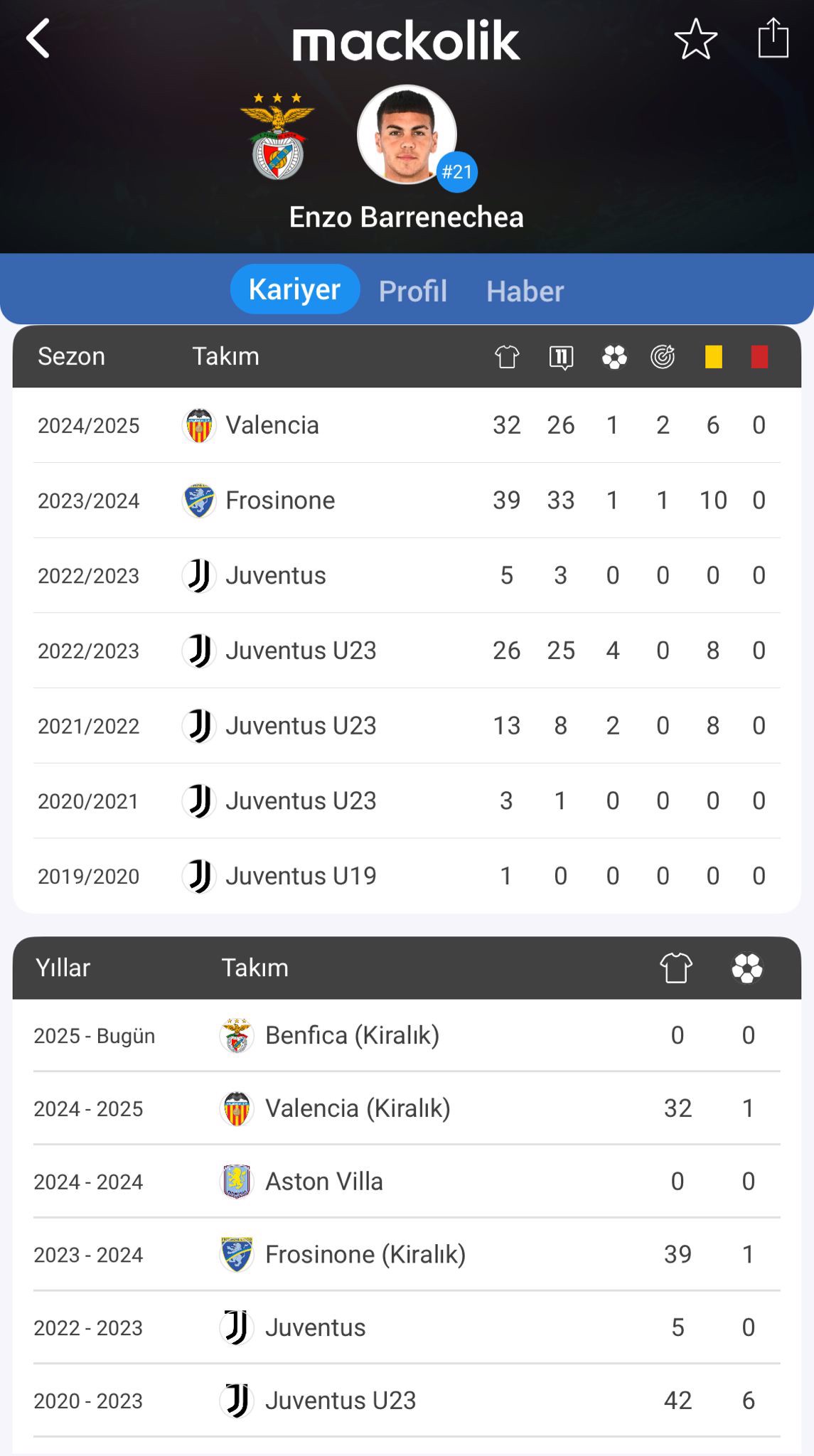Open the 2023/2024 Frosinone season row
Viewport: 814px width, 1456px height.
click(407, 500)
